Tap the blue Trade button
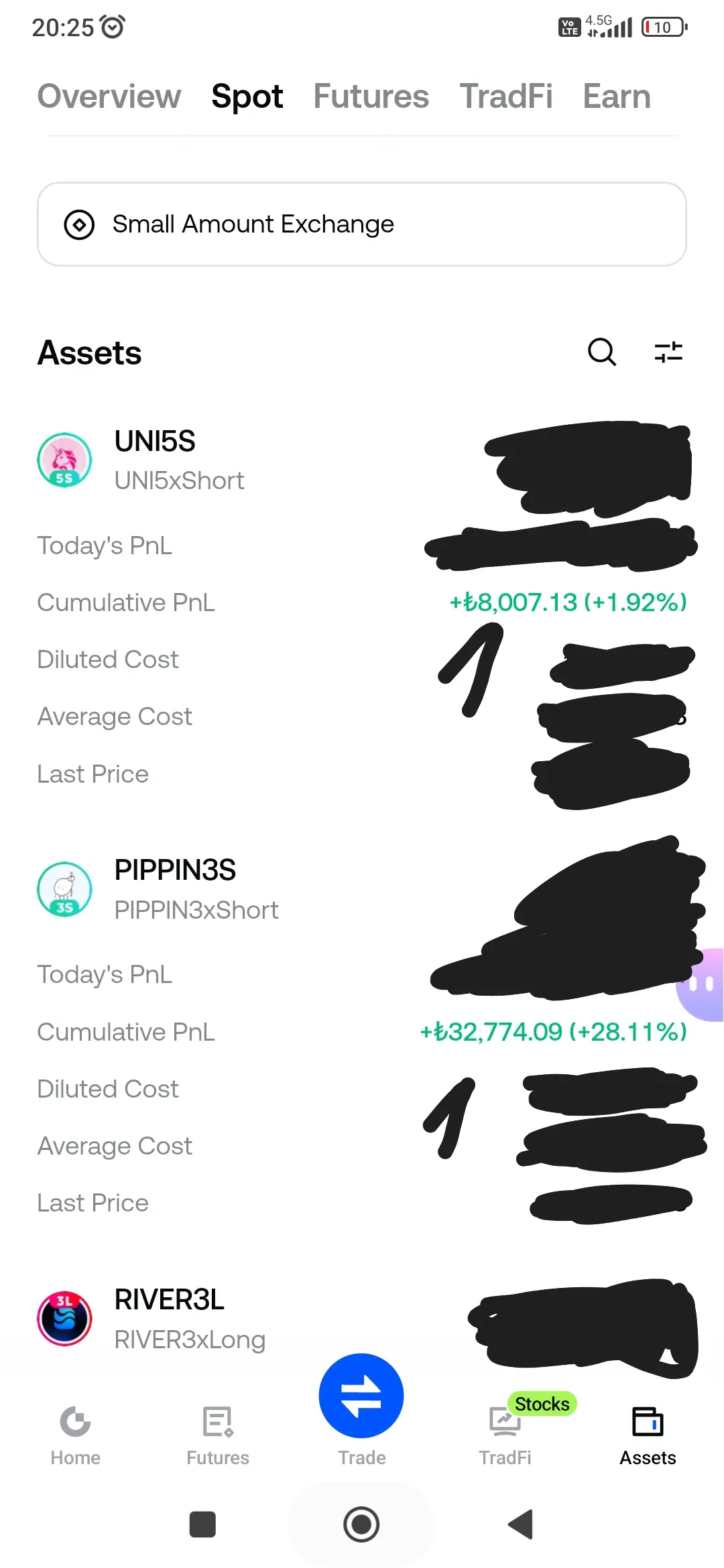724x1568 pixels. [x=361, y=1396]
